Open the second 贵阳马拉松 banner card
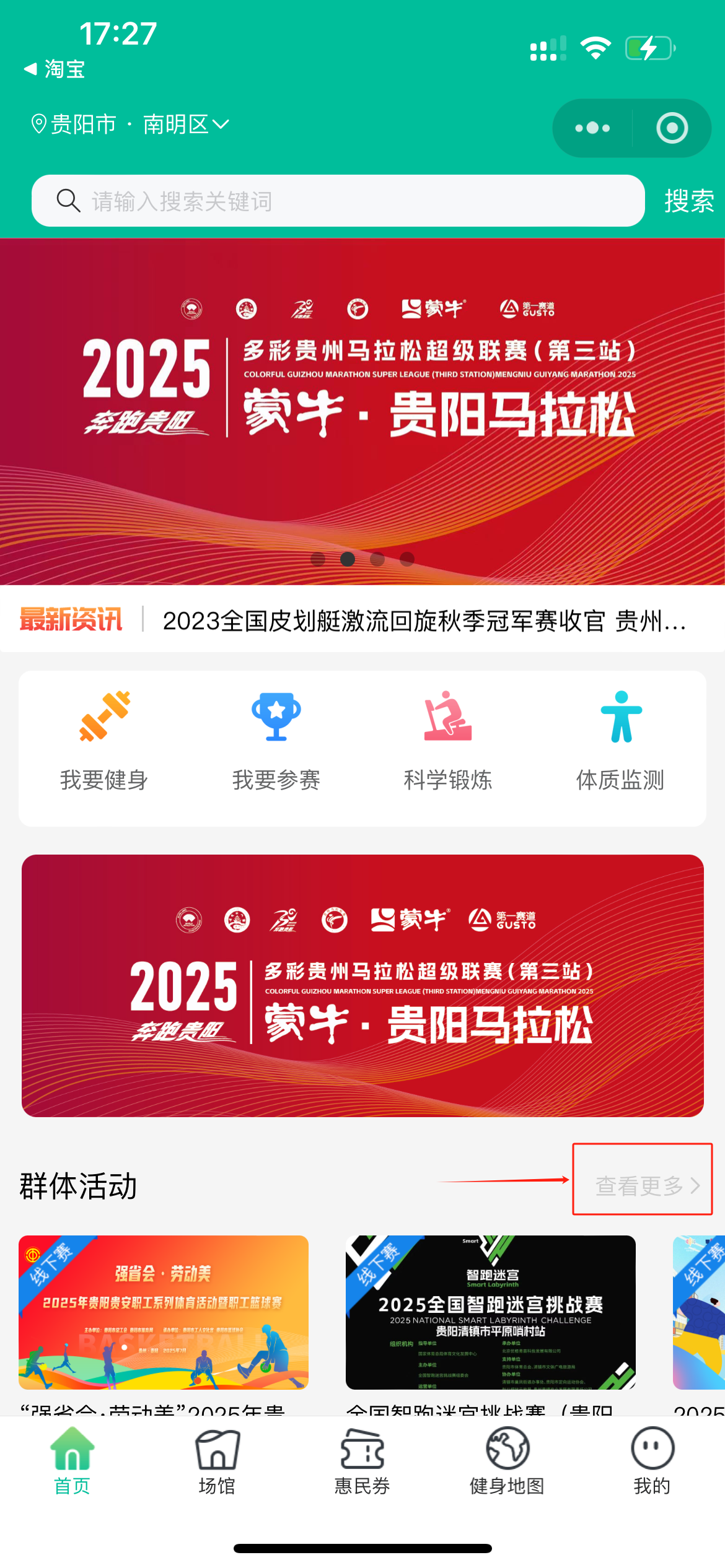This screenshot has height=1568, width=725. (x=362, y=985)
